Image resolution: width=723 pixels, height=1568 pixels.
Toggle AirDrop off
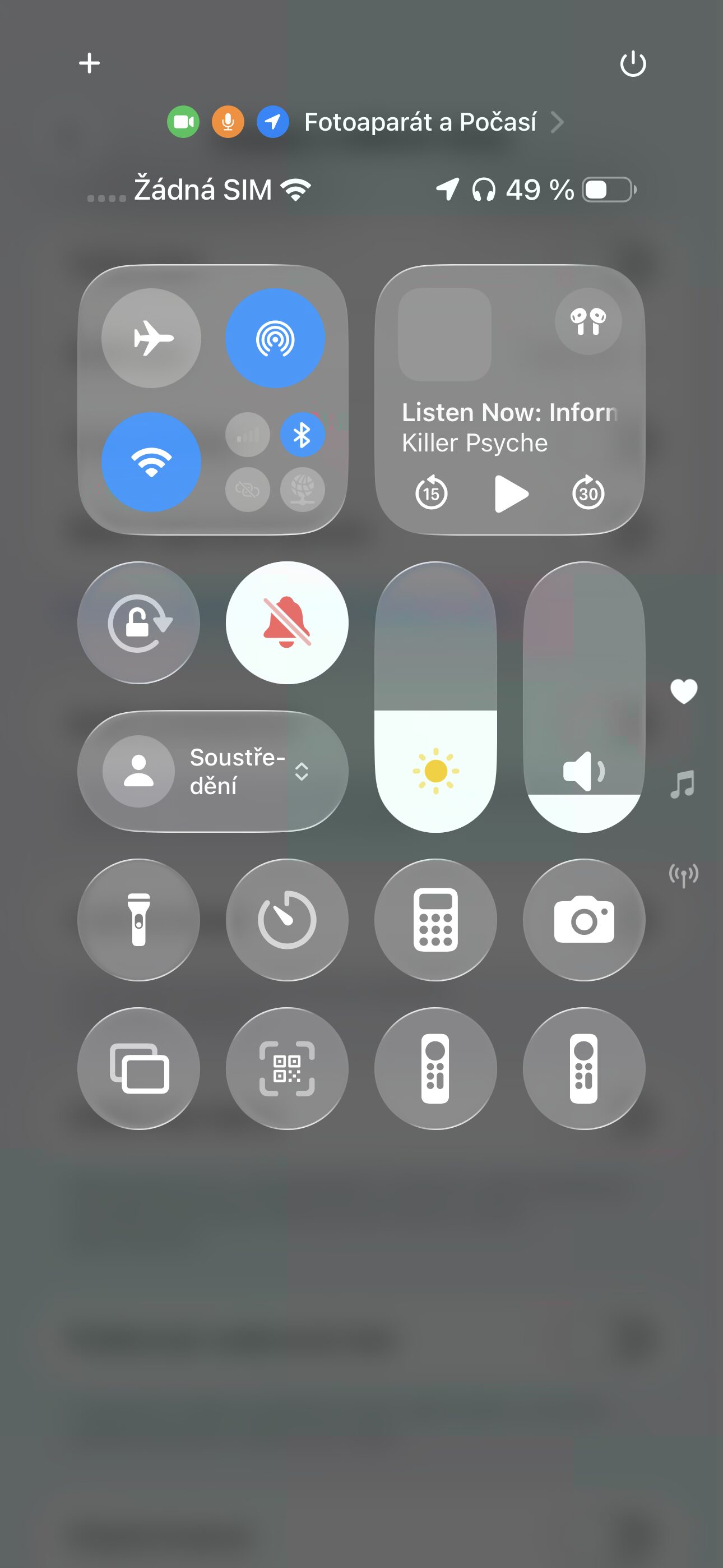[275, 338]
